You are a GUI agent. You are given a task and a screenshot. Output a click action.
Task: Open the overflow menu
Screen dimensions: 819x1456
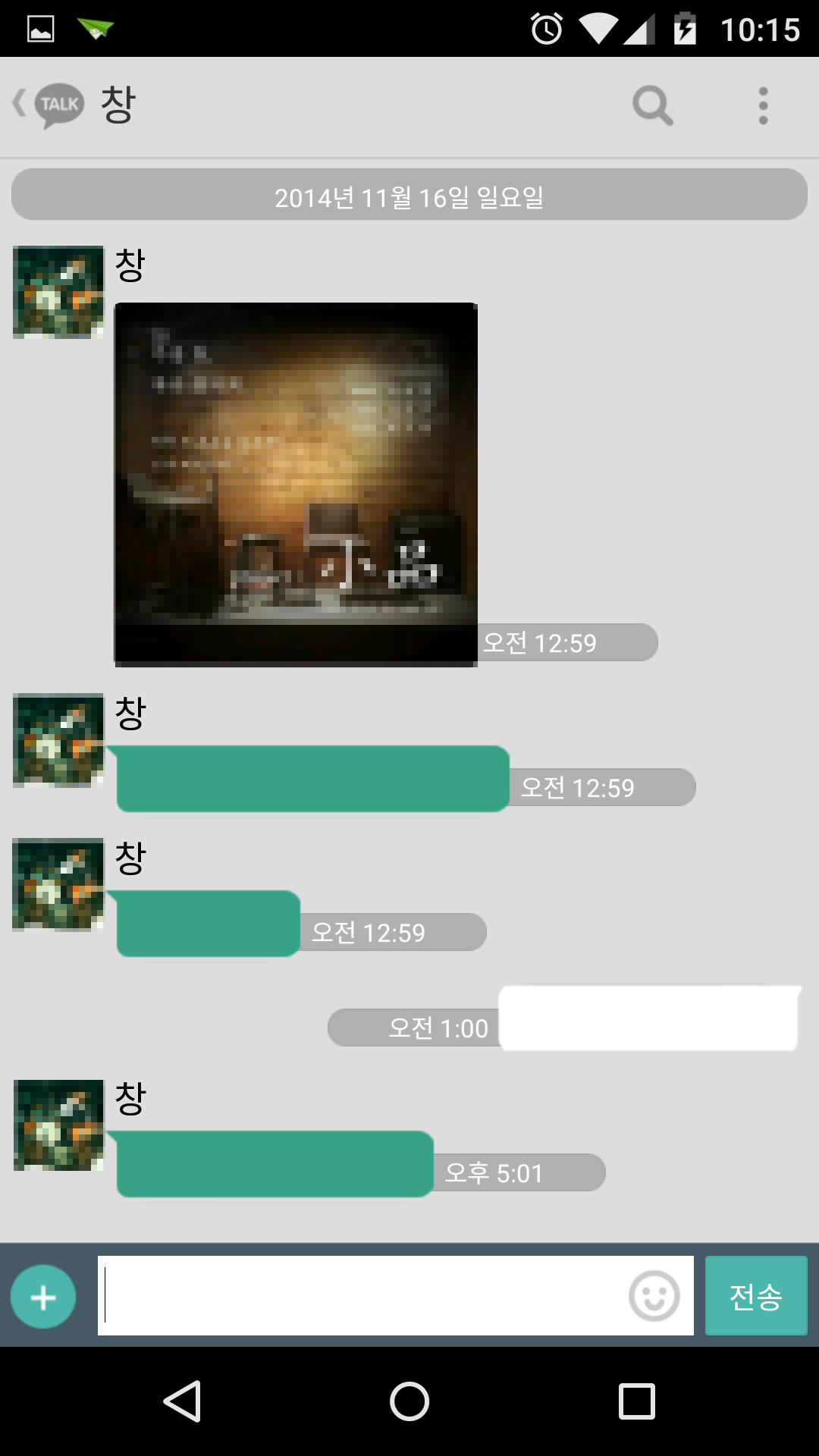coord(763,105)
